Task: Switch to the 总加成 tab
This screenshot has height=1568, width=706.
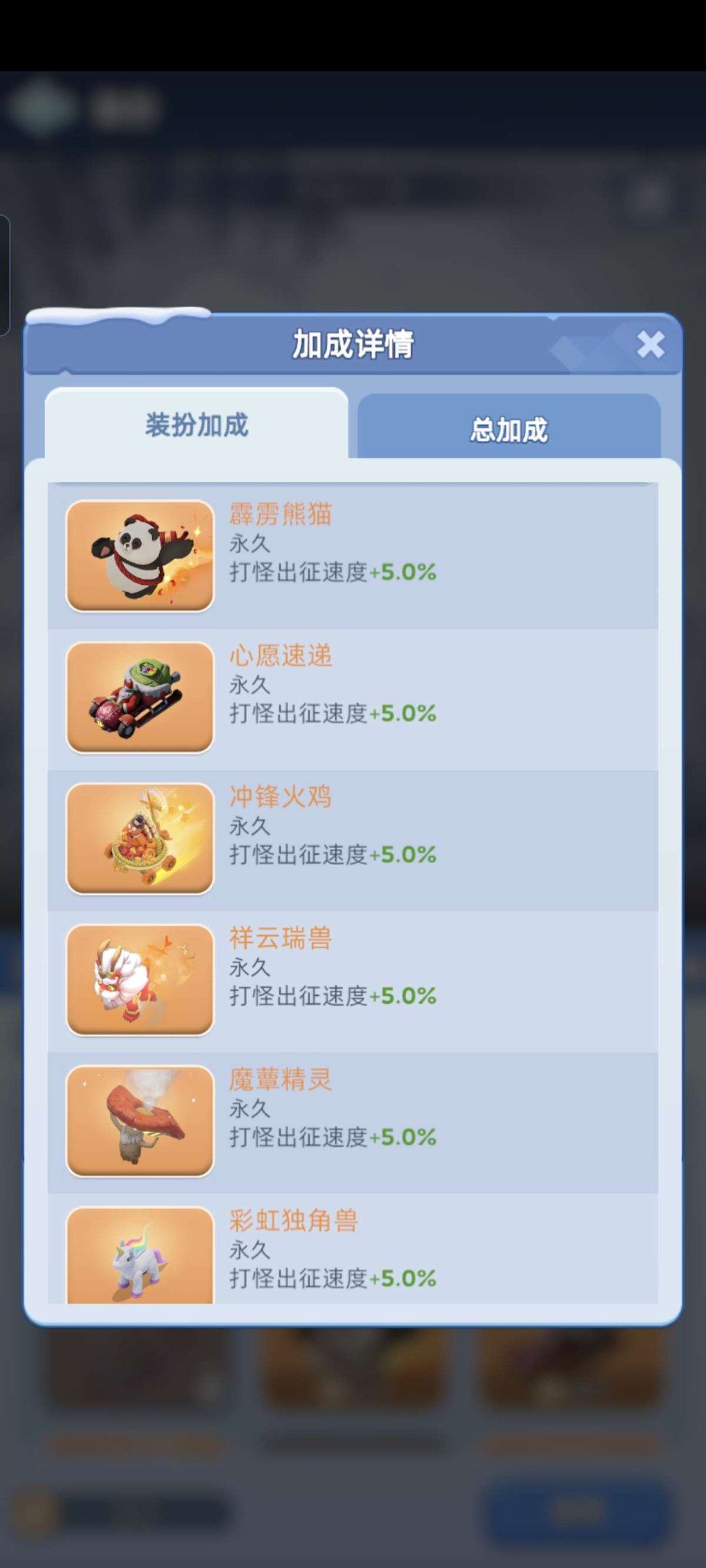Action: 510,429
